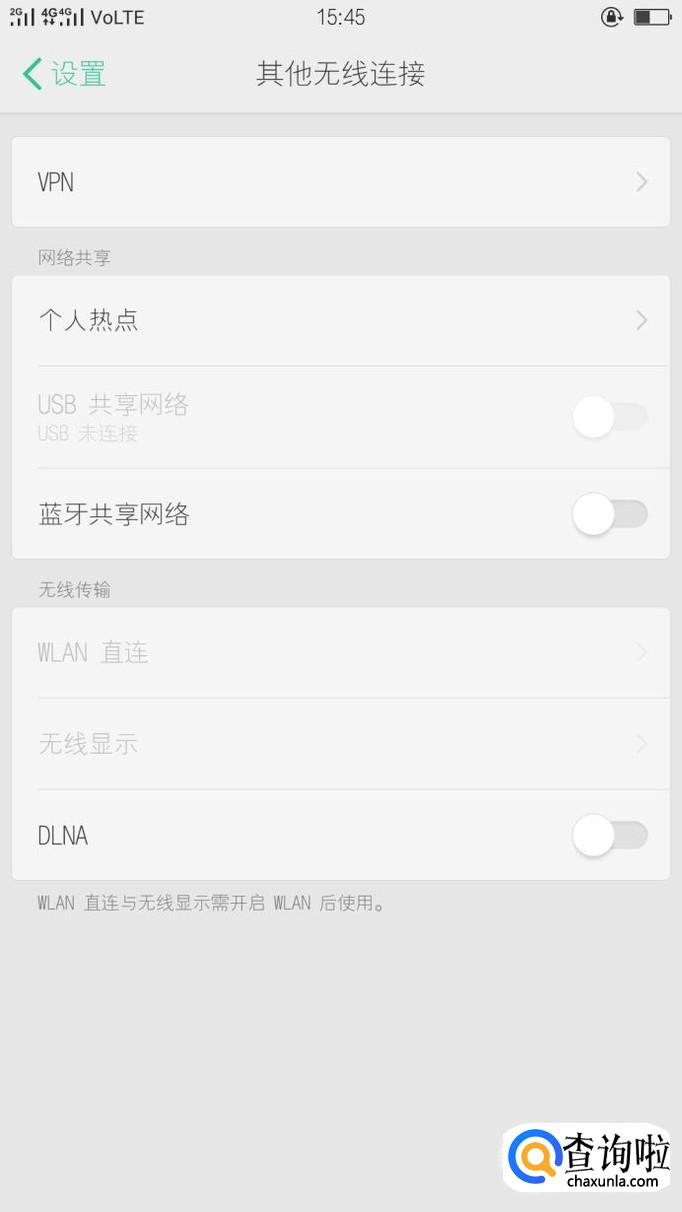Enable the DLNA switch
The width and height of the screenshot is (682, 1212).
(609, 835)
